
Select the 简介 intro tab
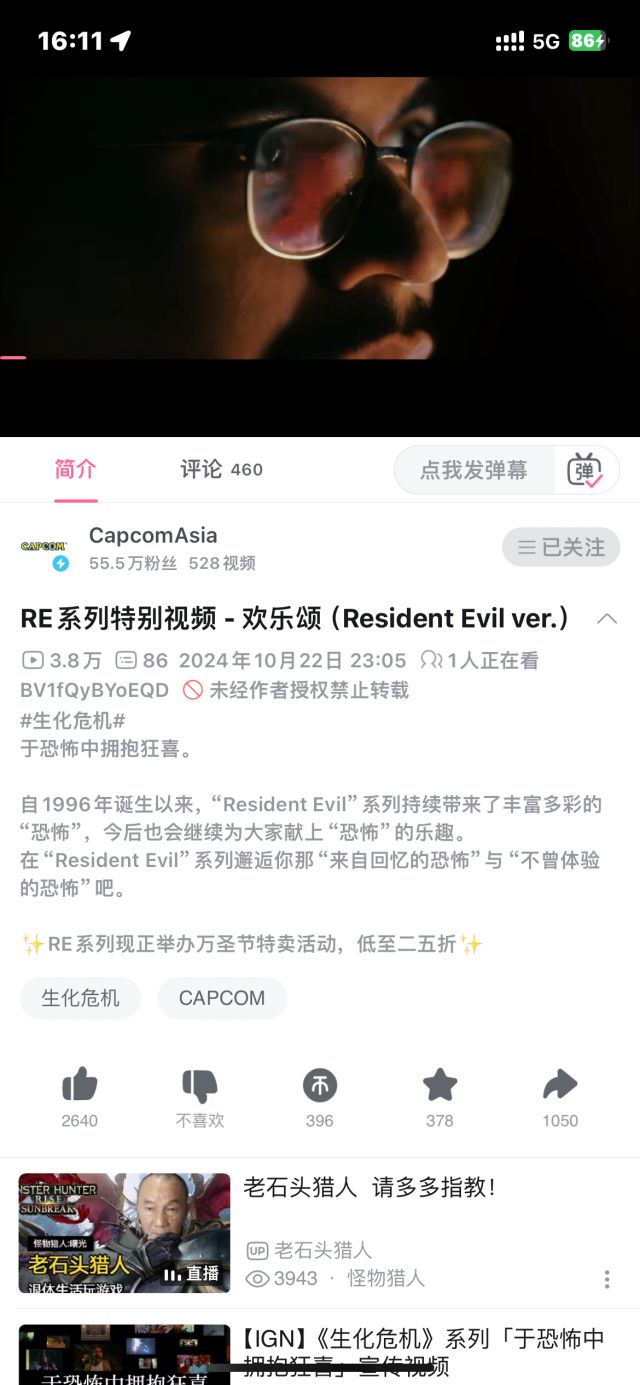coord(75,469)
